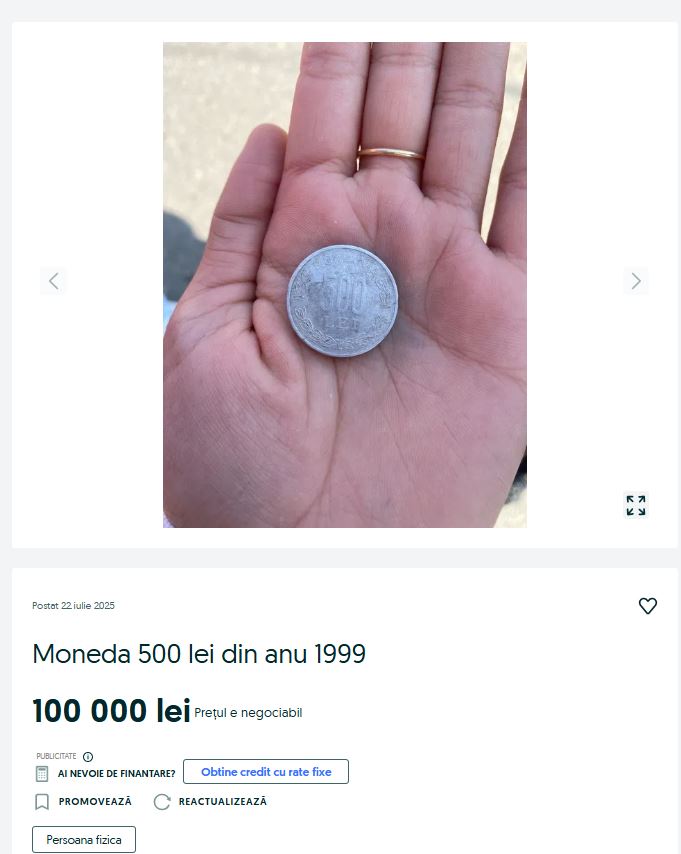Refresh the ad with Reactualizează
This screenshot has width=681, height=854.
click(x=210, y=802)
